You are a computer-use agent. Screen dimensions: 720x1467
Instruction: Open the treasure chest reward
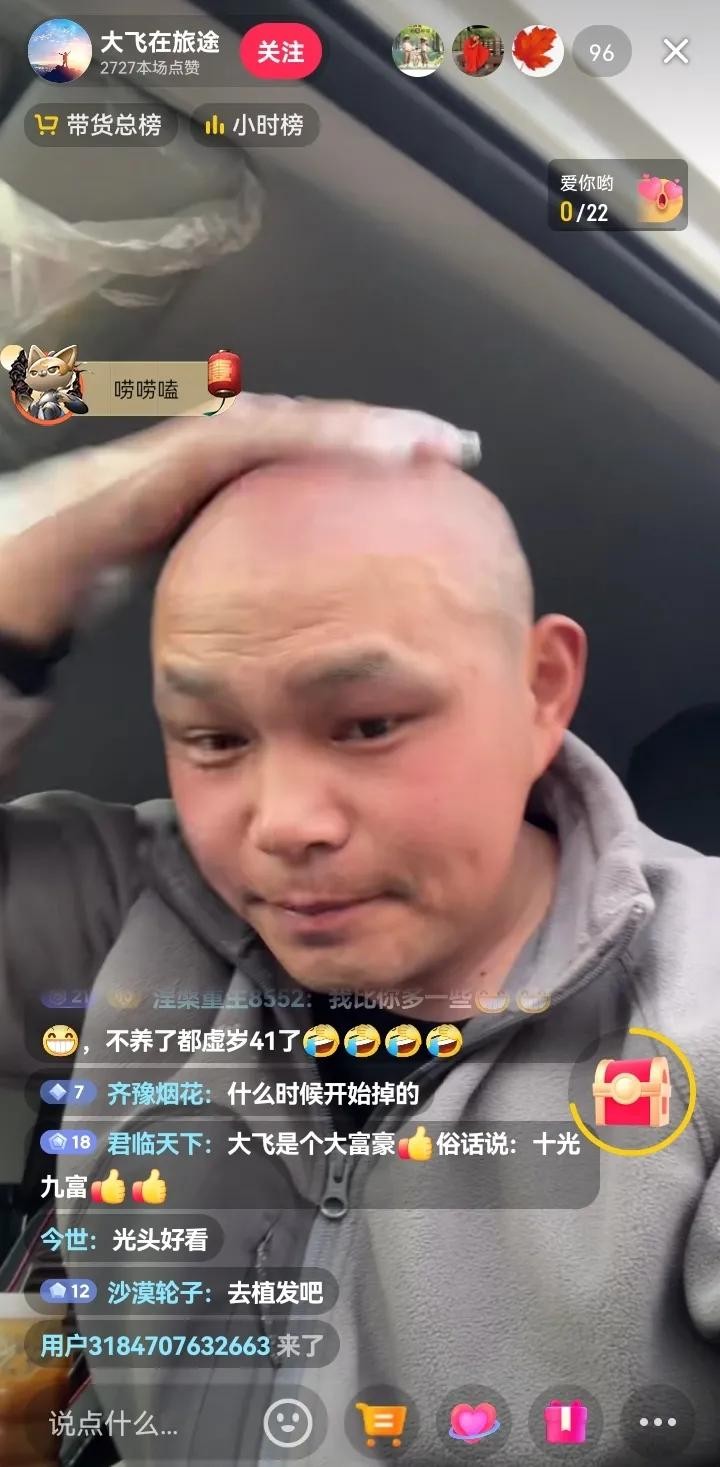pos(631,1092)
